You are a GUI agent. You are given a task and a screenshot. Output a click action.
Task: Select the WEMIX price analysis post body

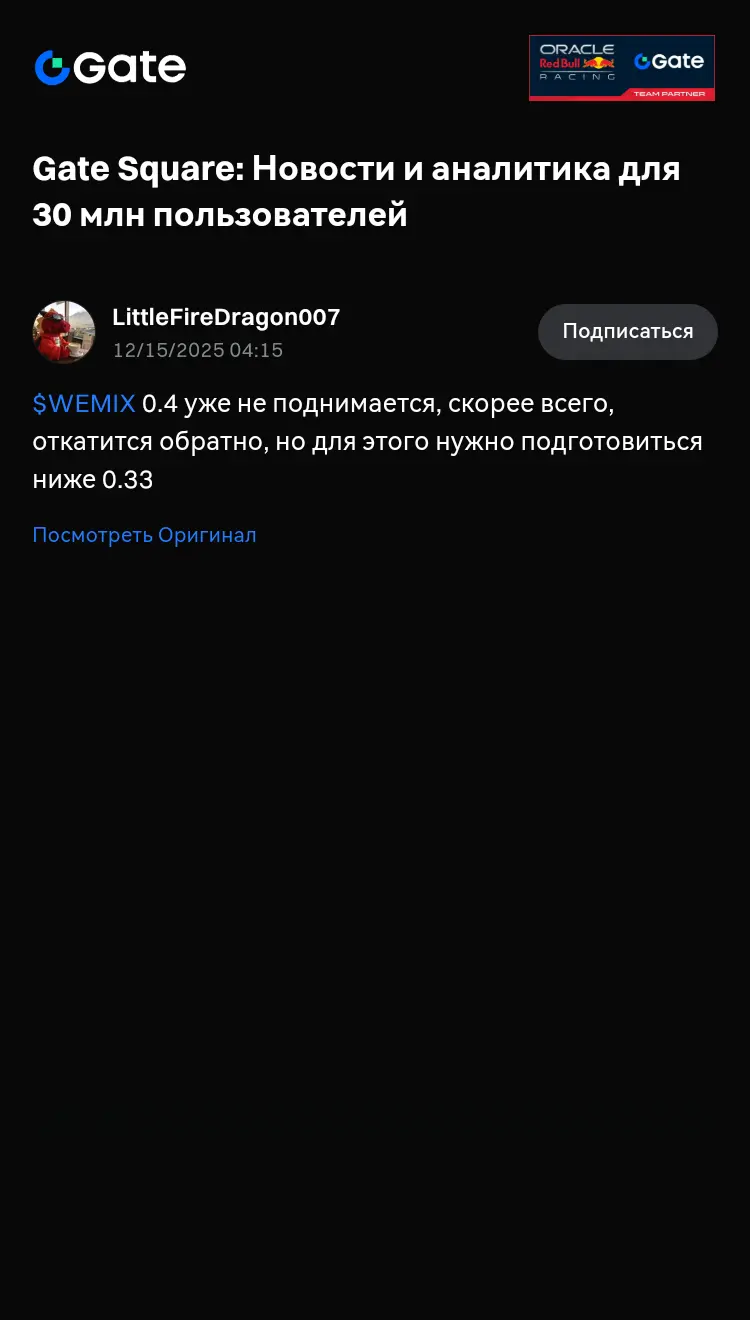(365, 441)
